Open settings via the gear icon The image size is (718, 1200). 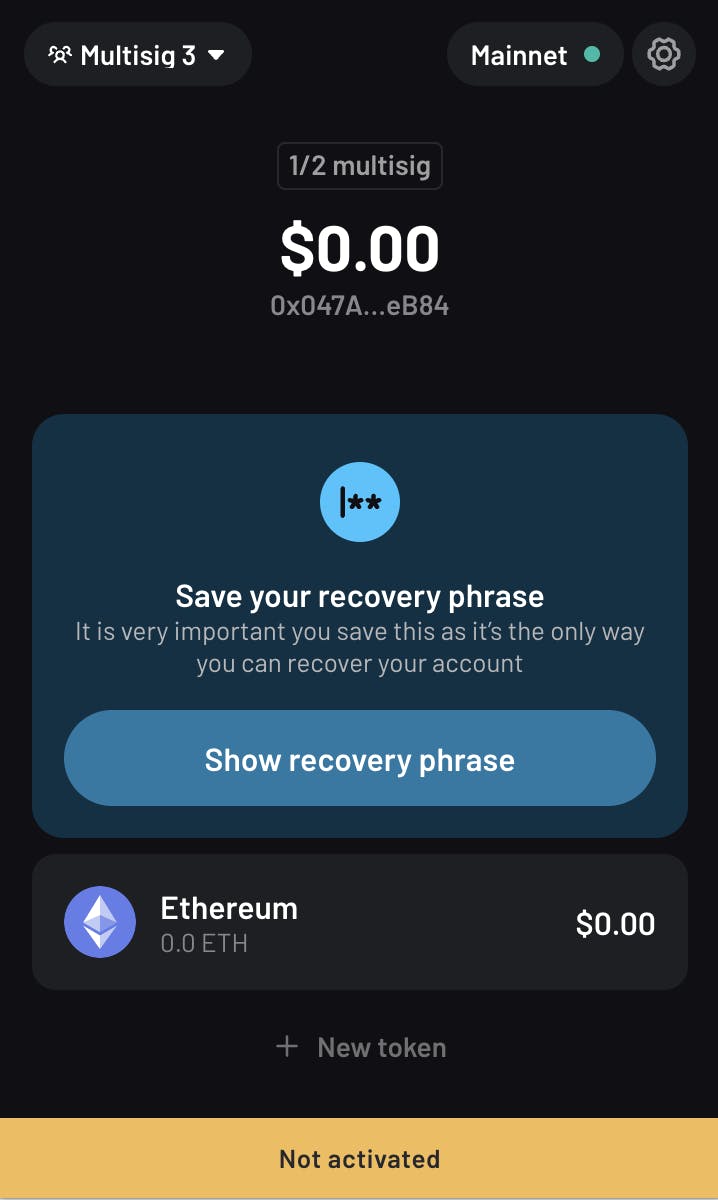664,54
